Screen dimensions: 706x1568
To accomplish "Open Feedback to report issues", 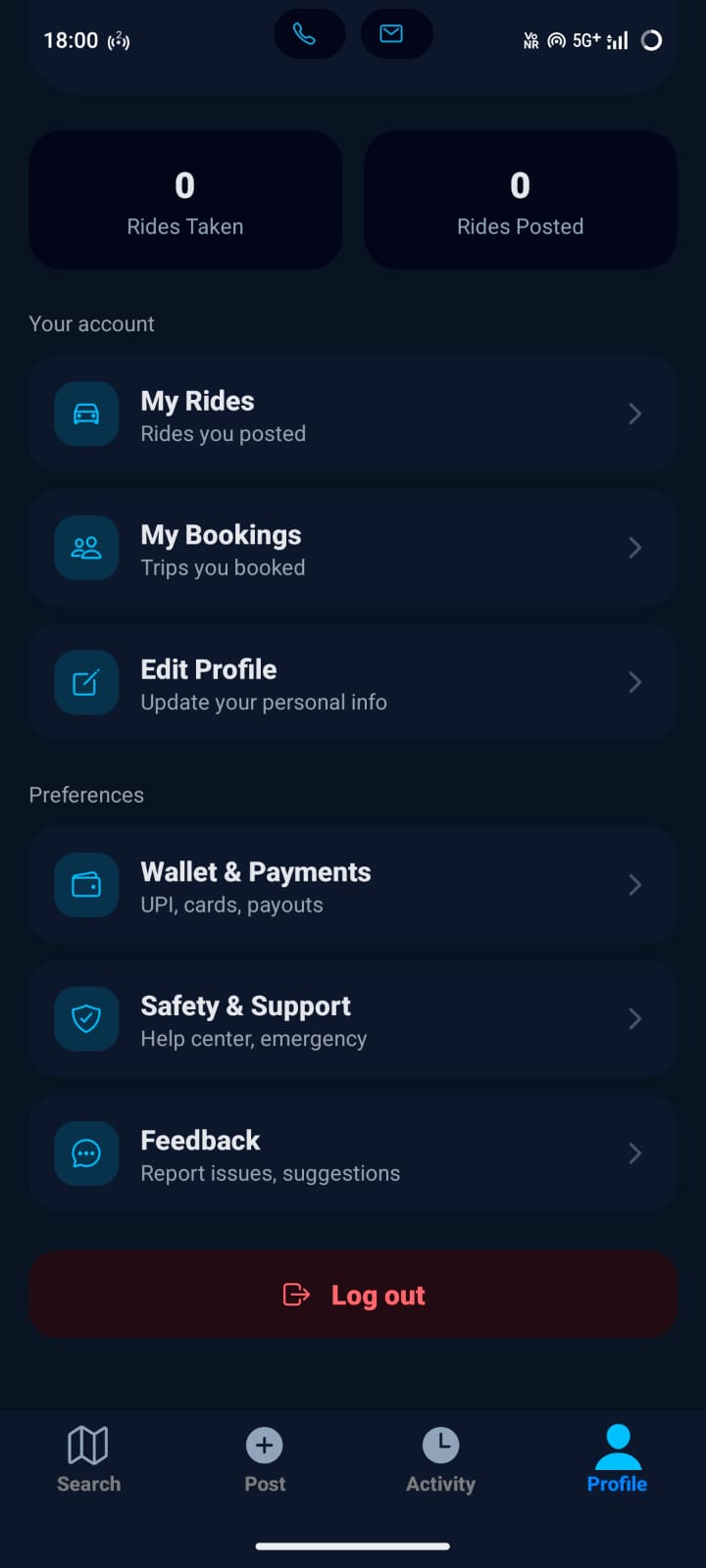I will (x=353, y=1154).
